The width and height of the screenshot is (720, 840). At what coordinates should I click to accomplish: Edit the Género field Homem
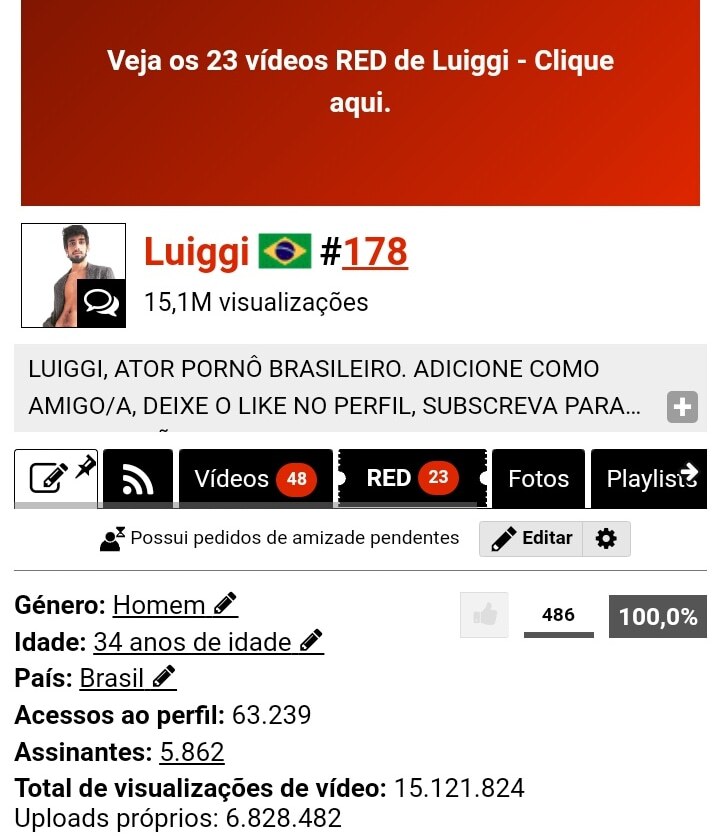(175, 605)
